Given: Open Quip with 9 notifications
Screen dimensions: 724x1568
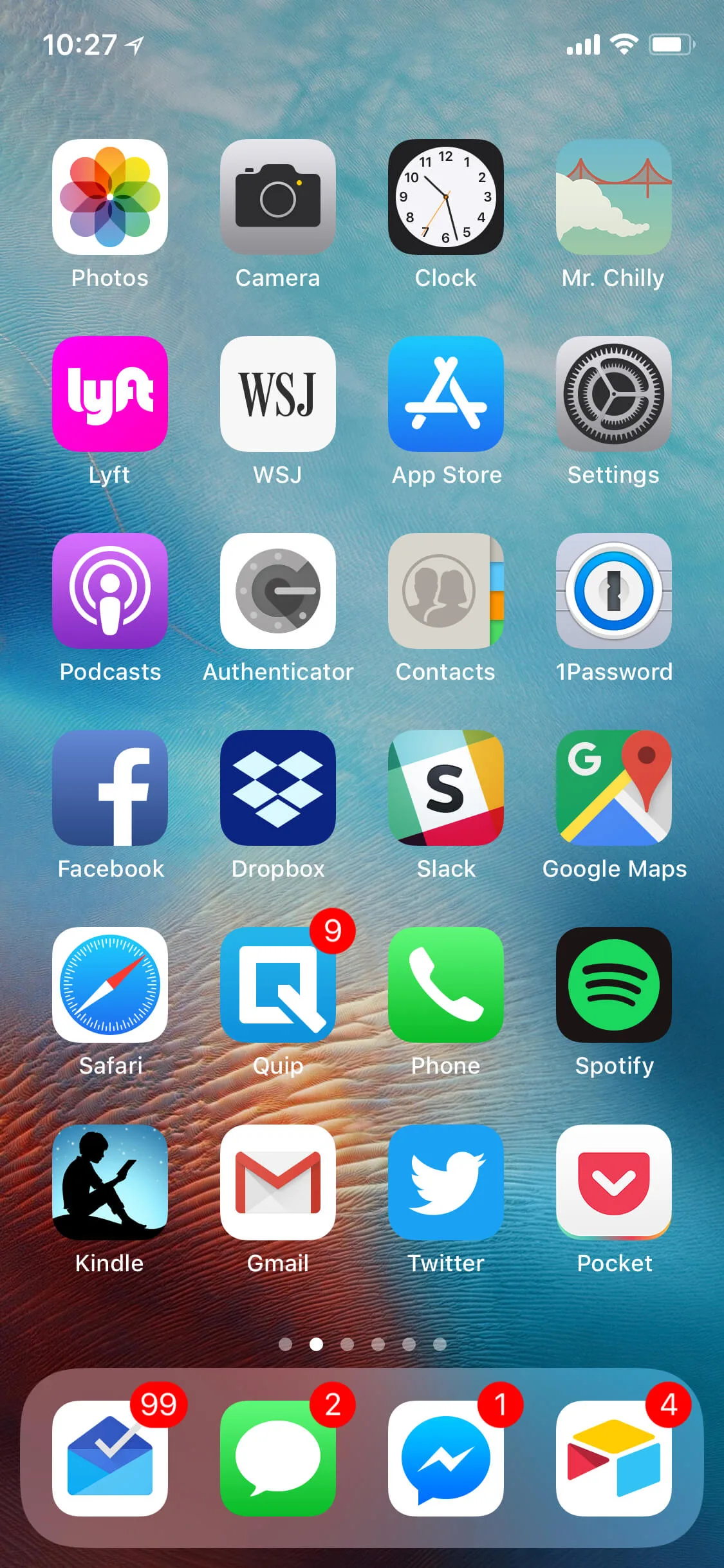Looking at the screenshot, I should 278,985.
